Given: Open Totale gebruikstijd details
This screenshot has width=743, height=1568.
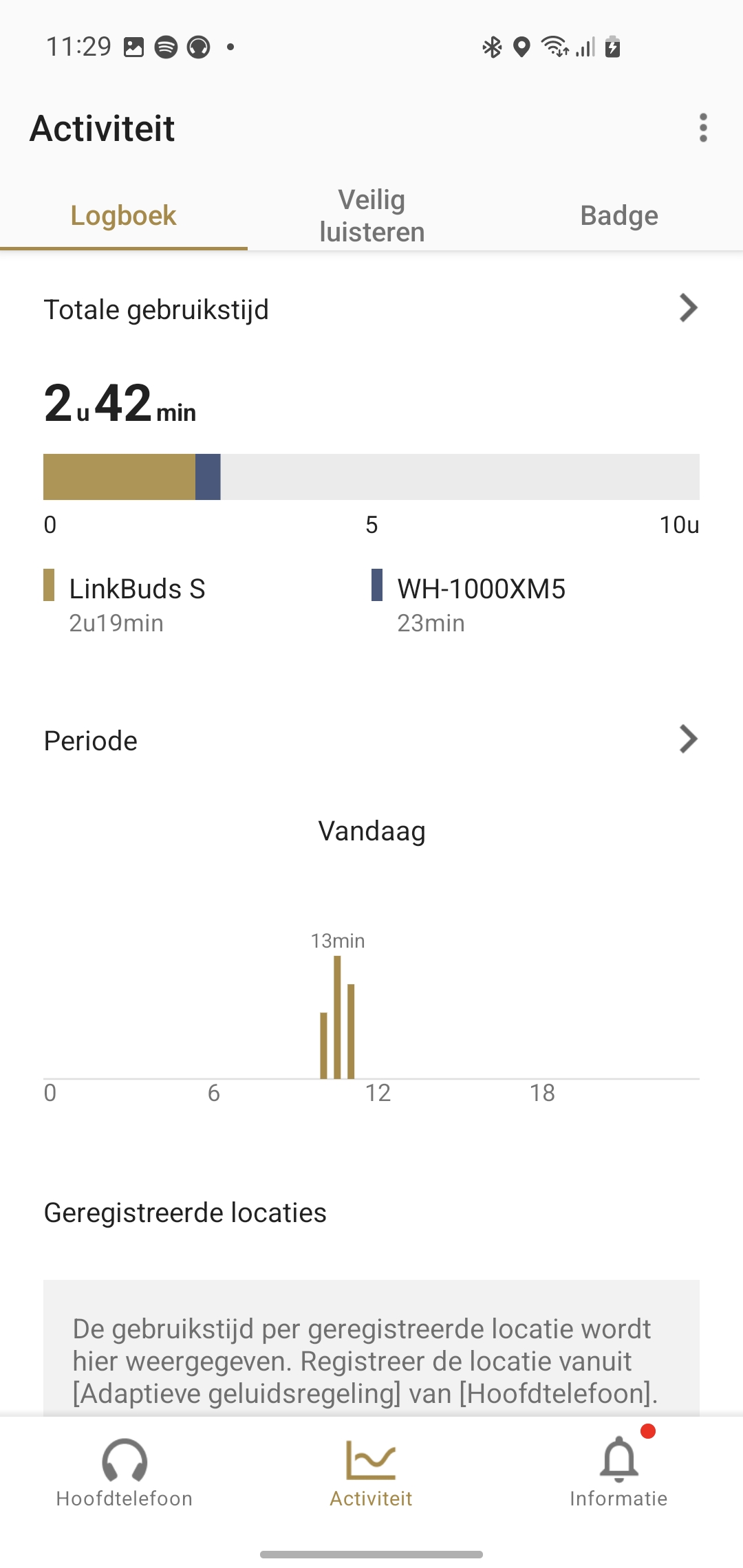Looking at the screenshot, I should point(371,309).
